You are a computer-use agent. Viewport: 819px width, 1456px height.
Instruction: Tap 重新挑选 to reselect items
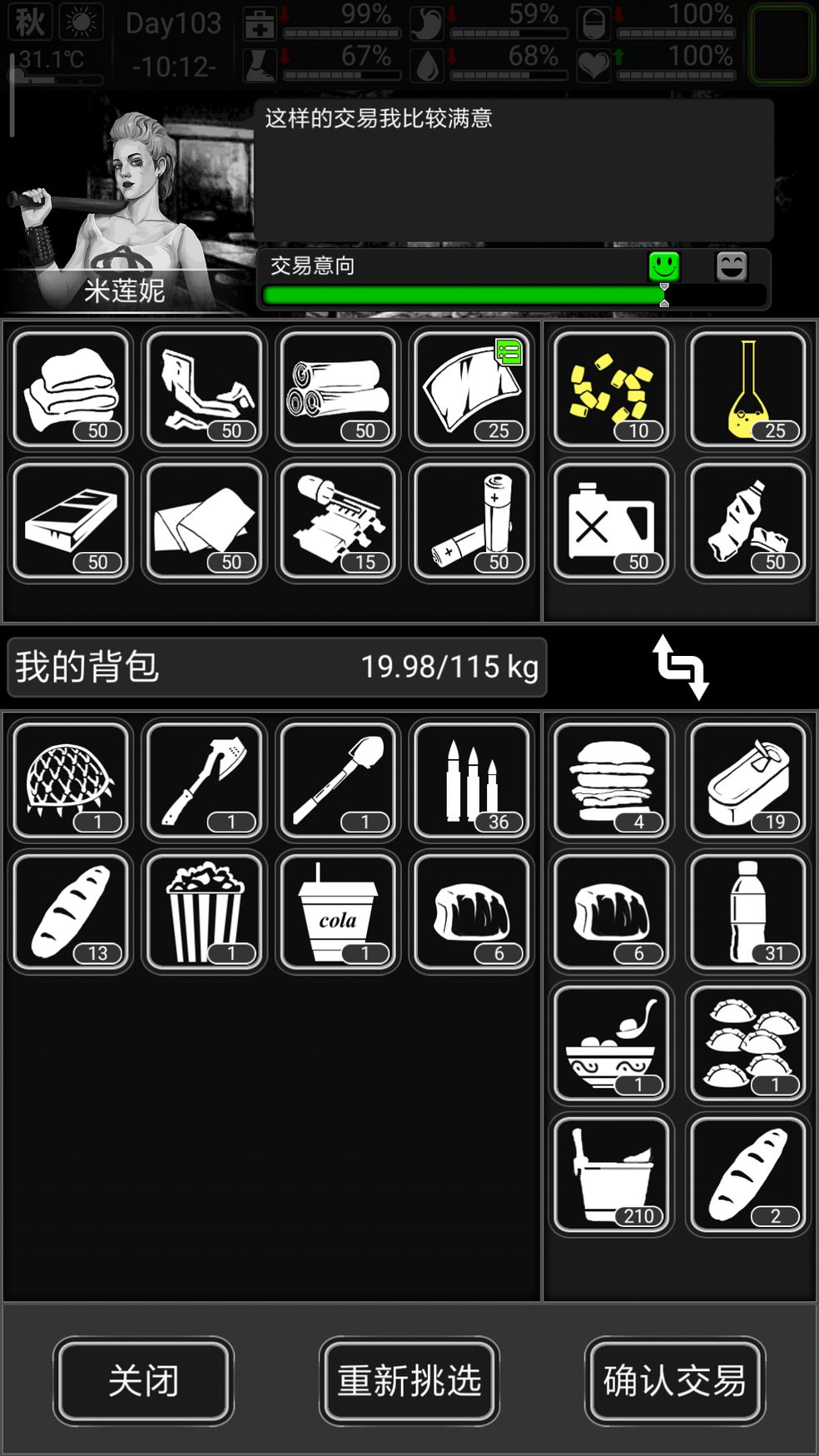(x=409, y=1380)
